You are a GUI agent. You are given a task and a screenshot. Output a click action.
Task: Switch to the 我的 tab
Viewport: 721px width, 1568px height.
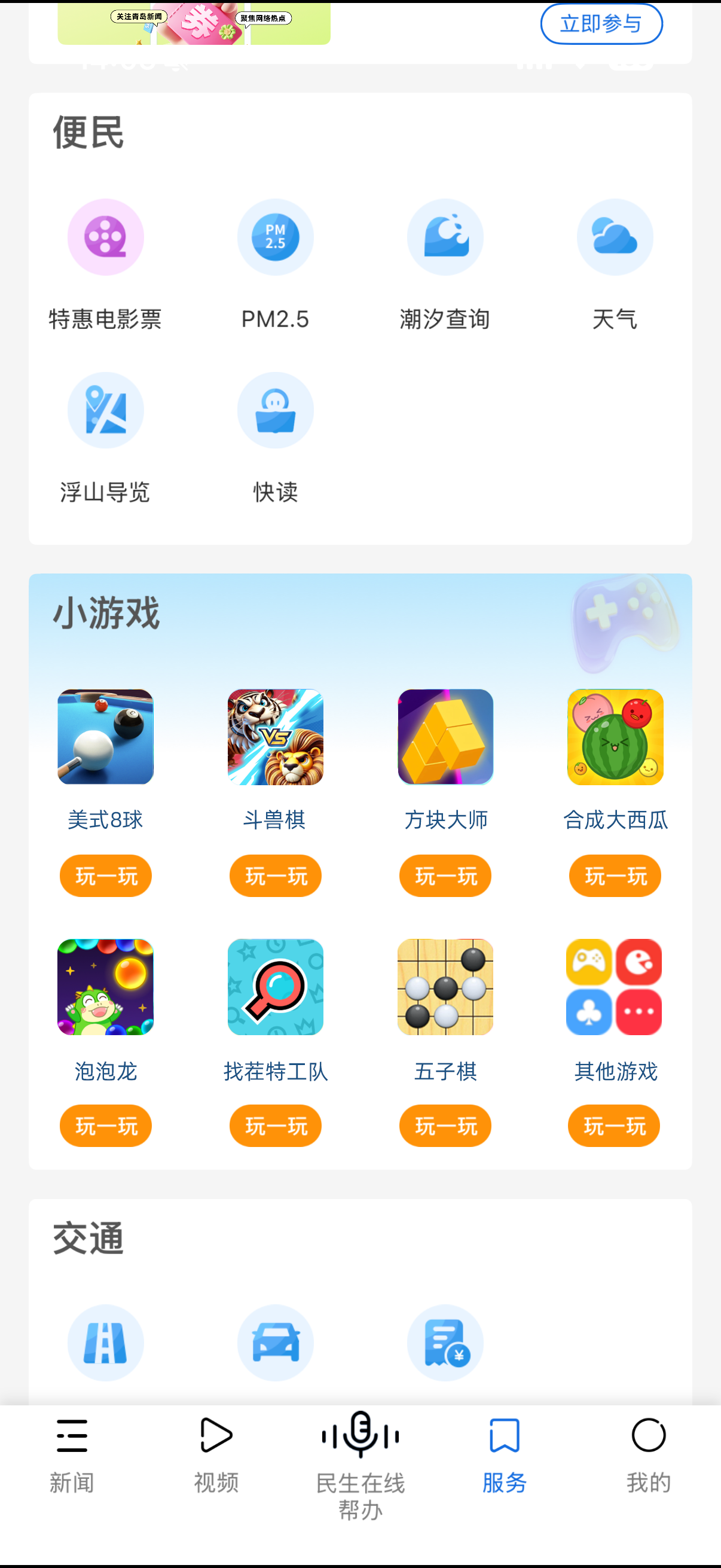[x=649, y=1456]
